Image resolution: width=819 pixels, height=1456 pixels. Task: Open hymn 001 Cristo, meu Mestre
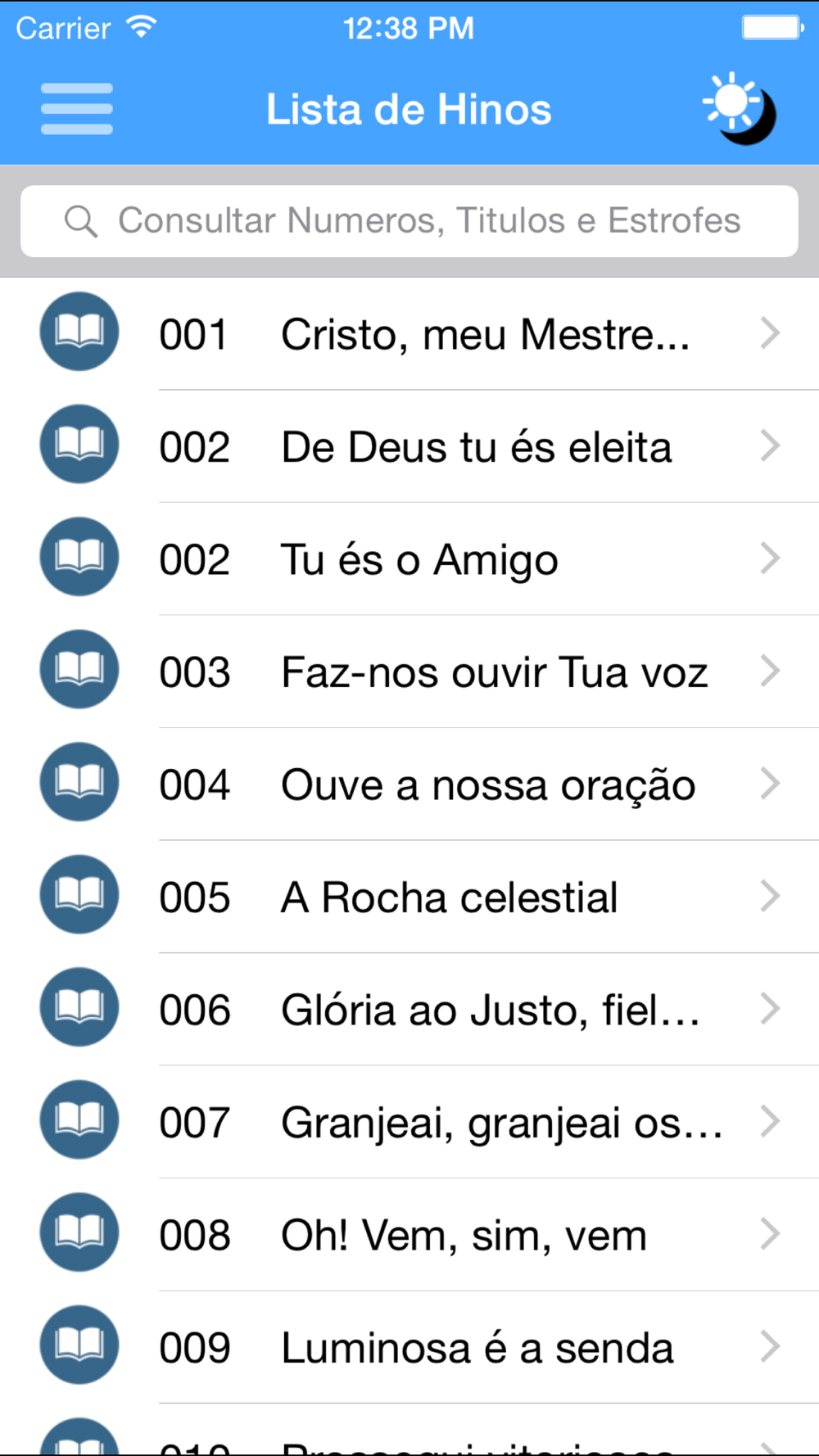409,333
